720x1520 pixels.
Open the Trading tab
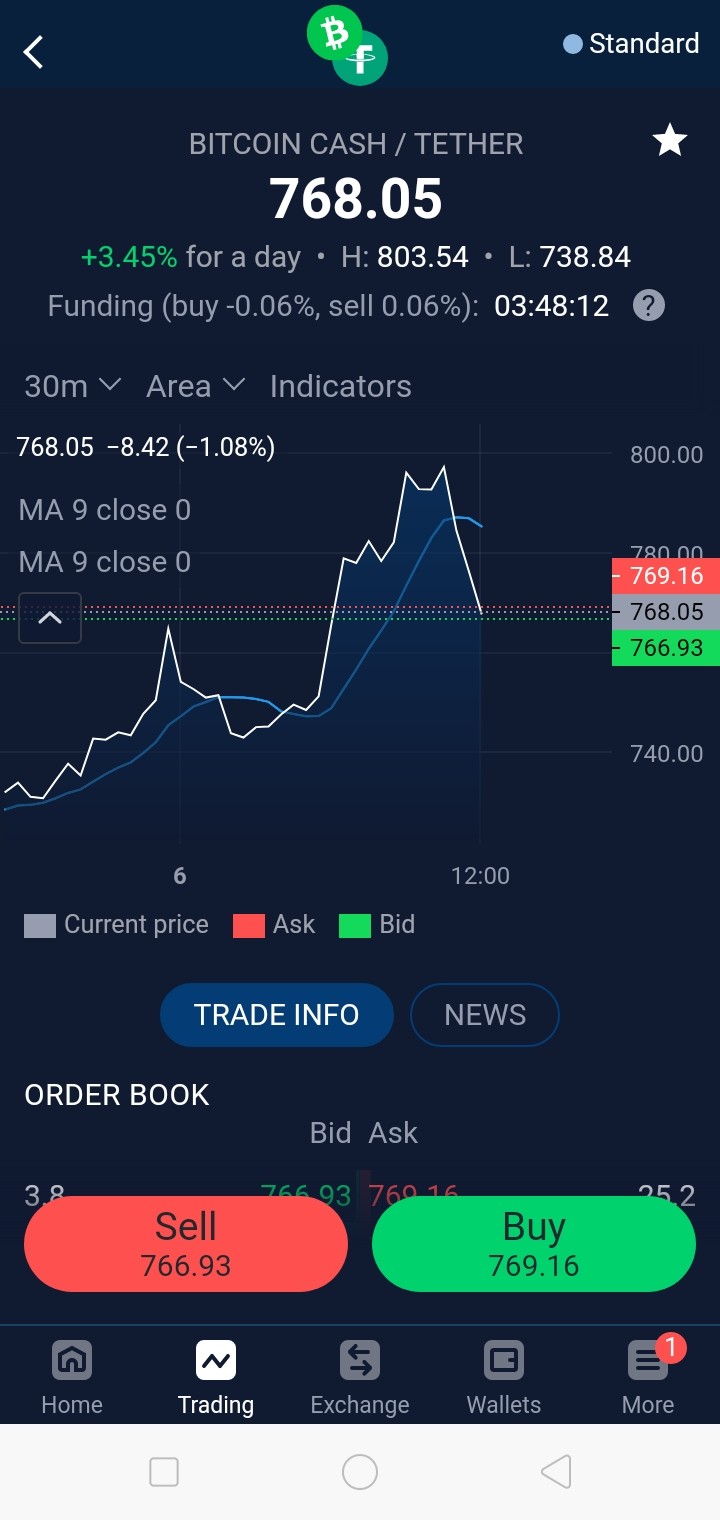[x=216, y=1377]
